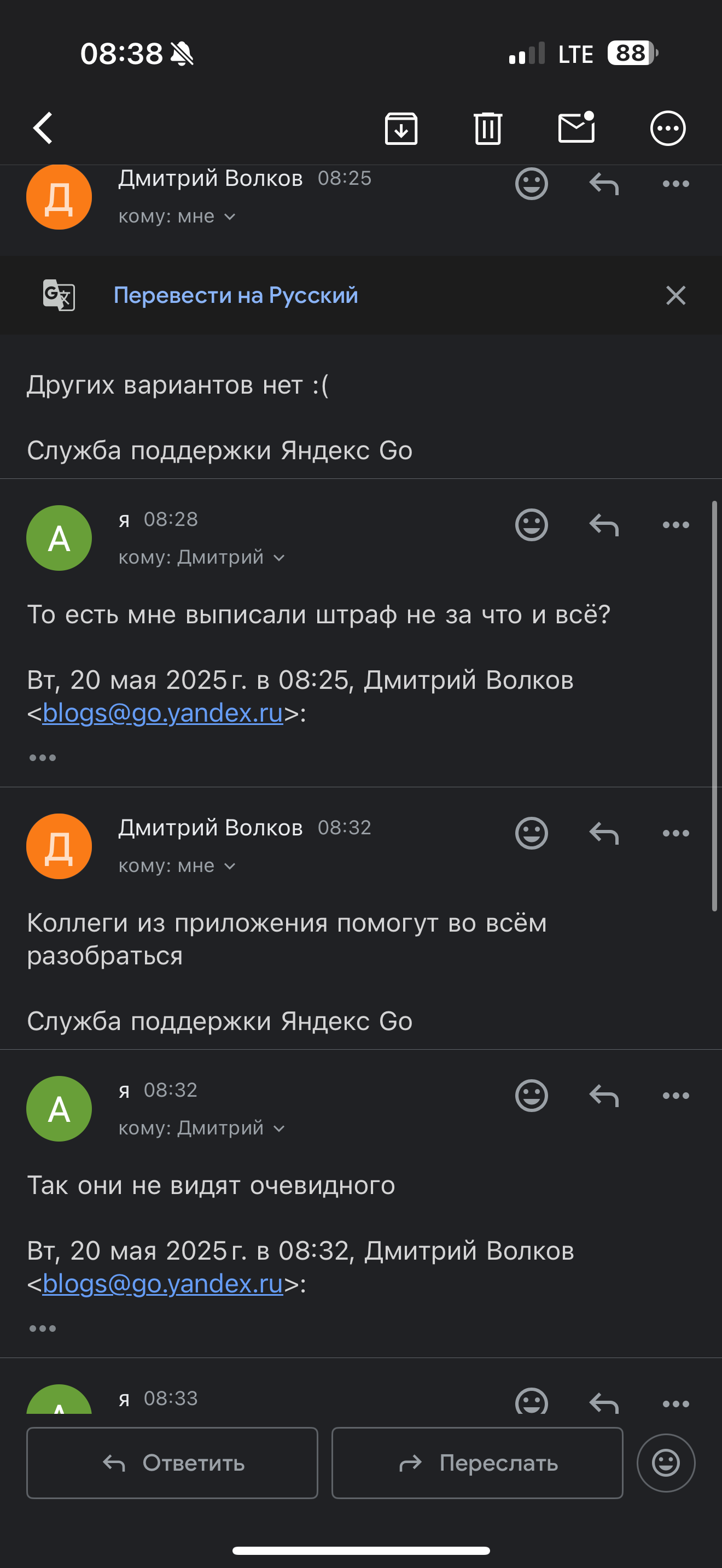Tap the Переслать button
Viewport: 722px width, 1568px height.
[x=476, y=1462]
